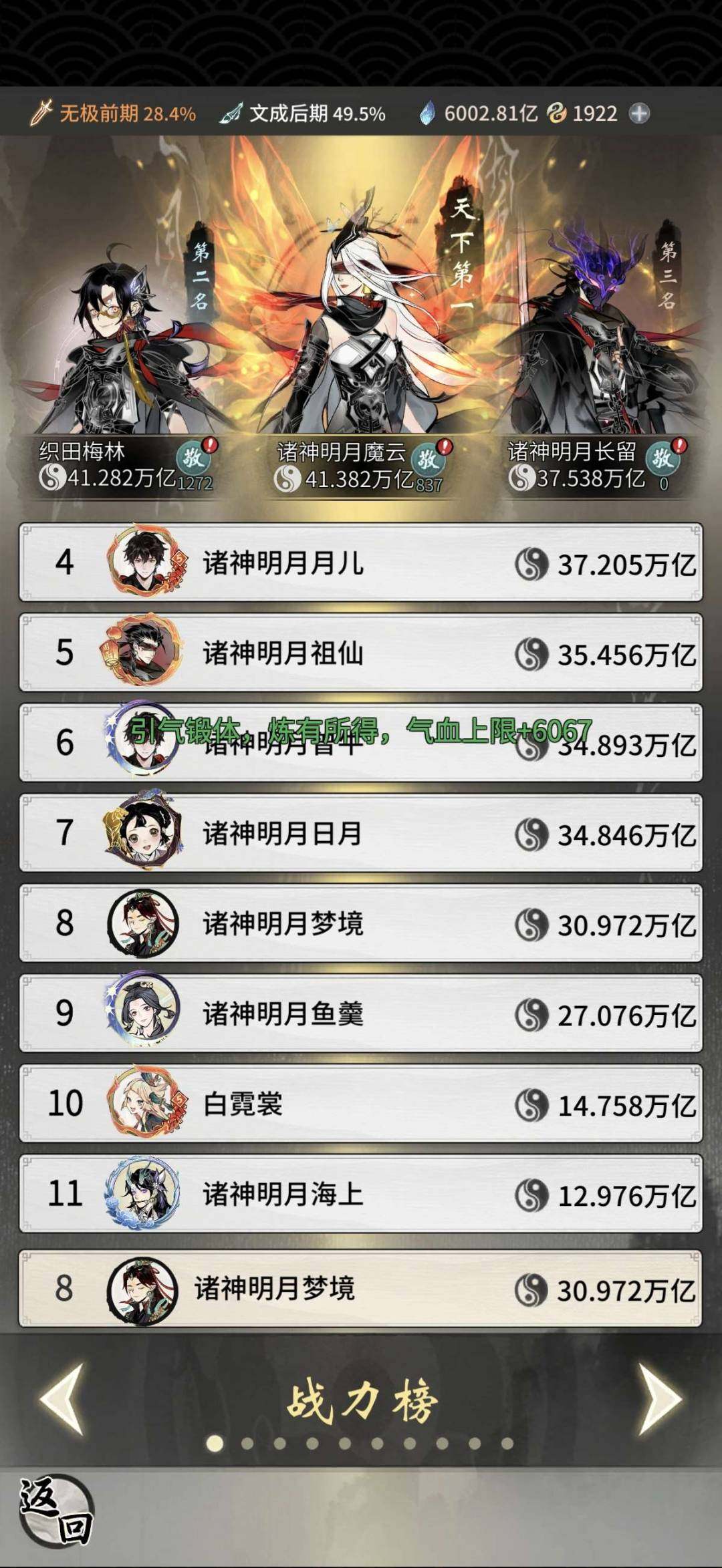722x1568 pixels.
Task: Go to the previous ranking board arrow
Action: click(x=63, y=1399)
